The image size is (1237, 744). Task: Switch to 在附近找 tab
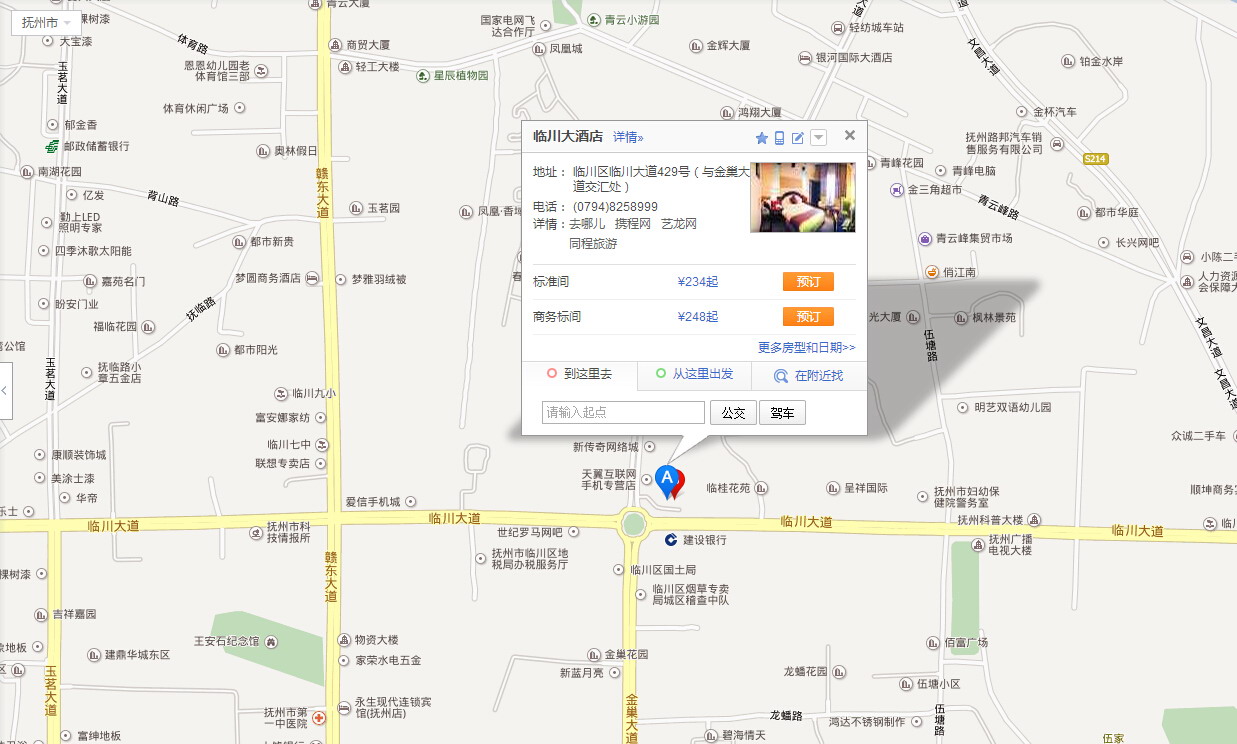coord(809,376)
